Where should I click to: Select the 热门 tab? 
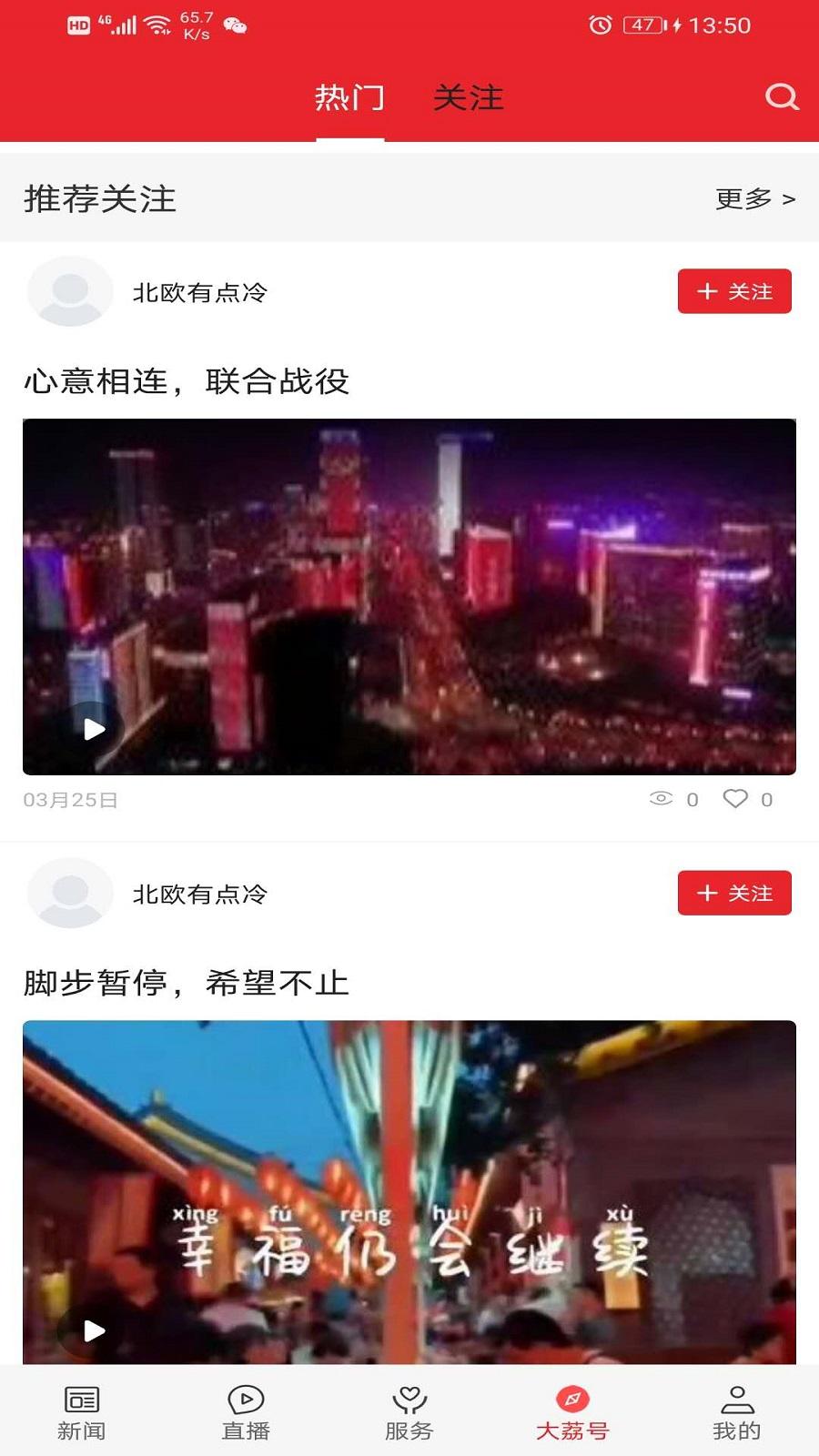349,98
